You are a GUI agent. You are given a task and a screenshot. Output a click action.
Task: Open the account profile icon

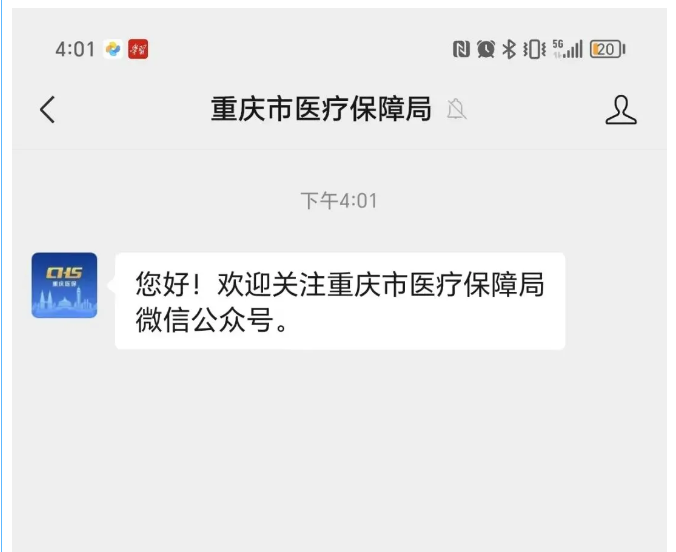(621, 110)
